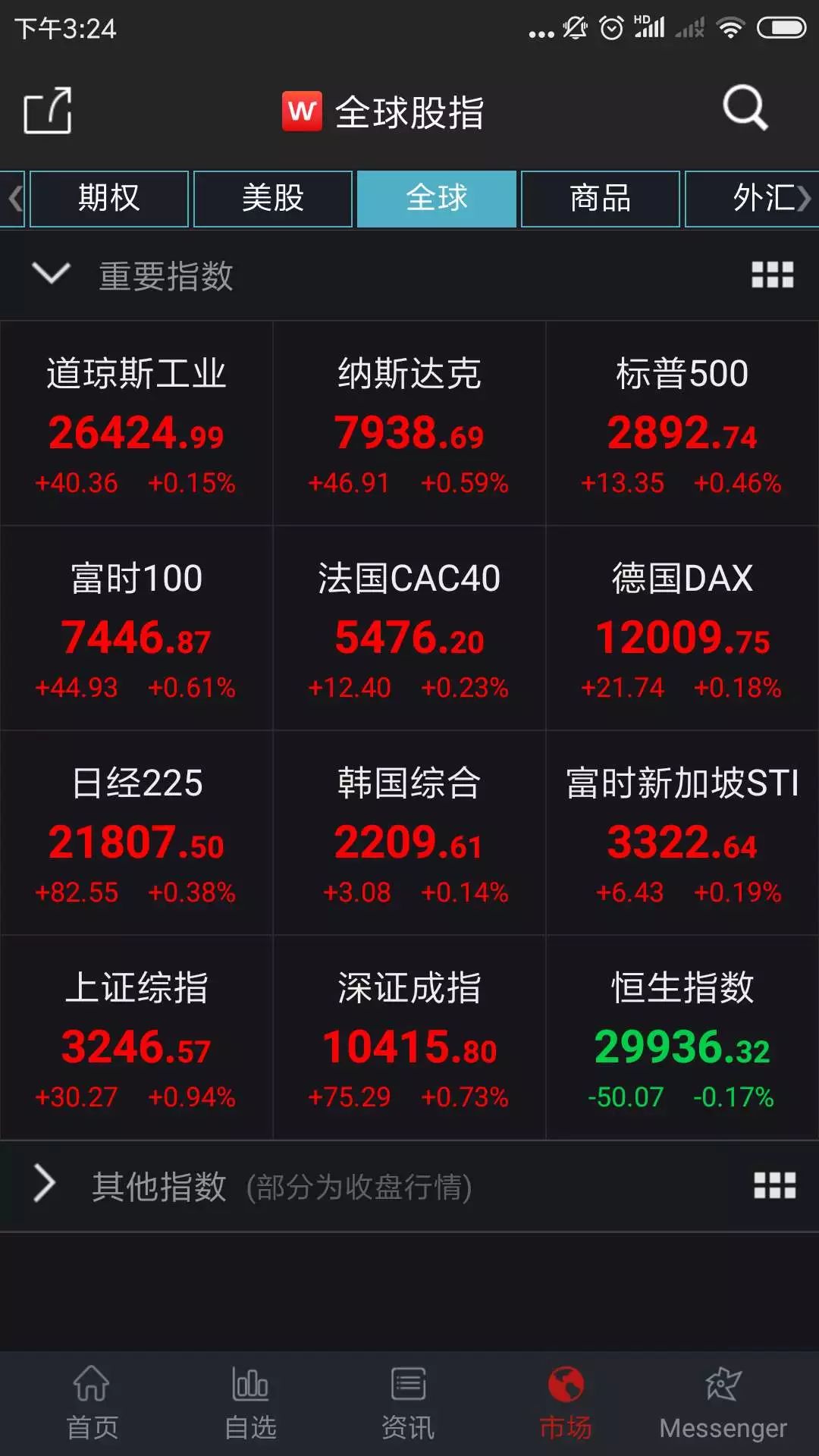Open the 纳斯达克 index card
The height and width of the screenshot is (1456, 819).
(409, 423)
